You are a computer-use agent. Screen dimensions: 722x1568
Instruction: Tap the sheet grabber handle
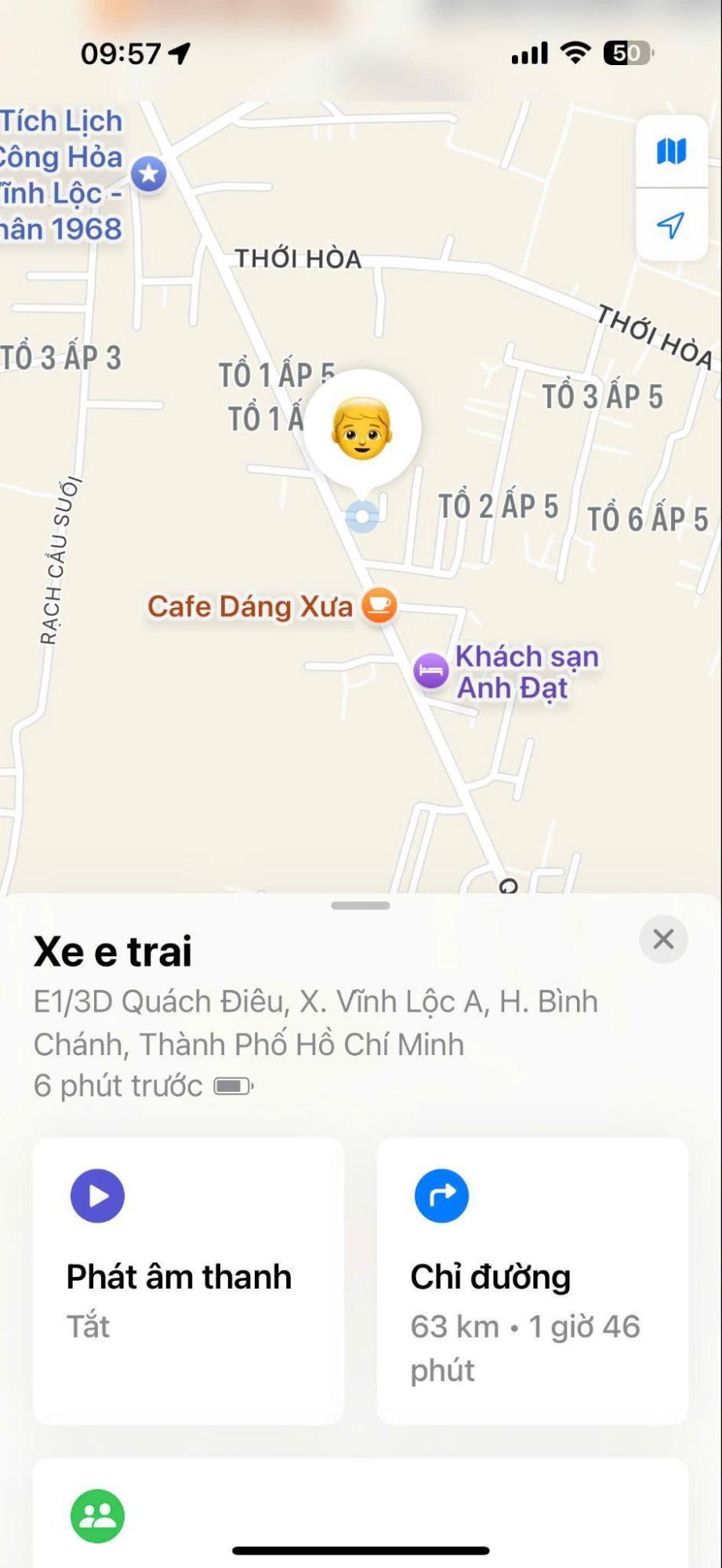[361, 905]
